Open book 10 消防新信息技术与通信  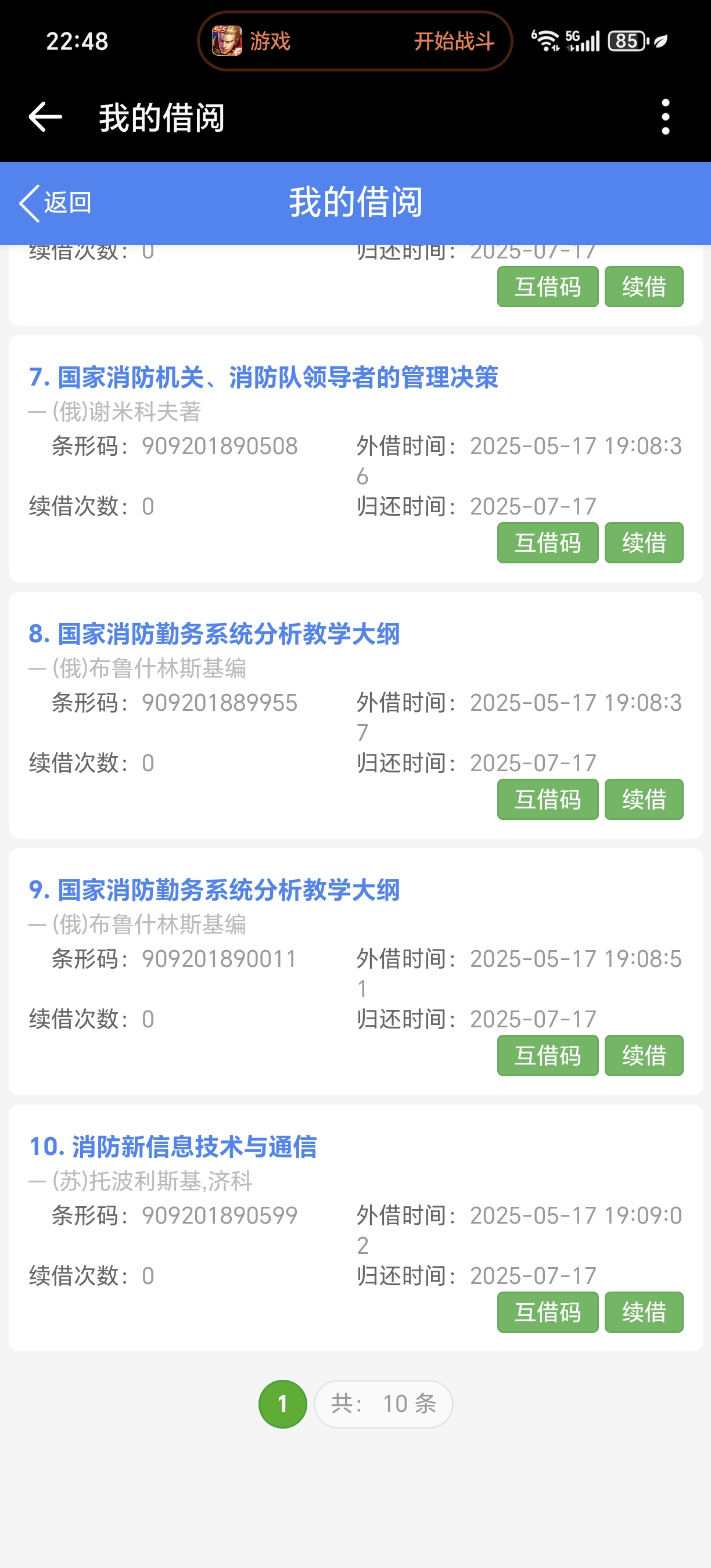[173, 1146]
